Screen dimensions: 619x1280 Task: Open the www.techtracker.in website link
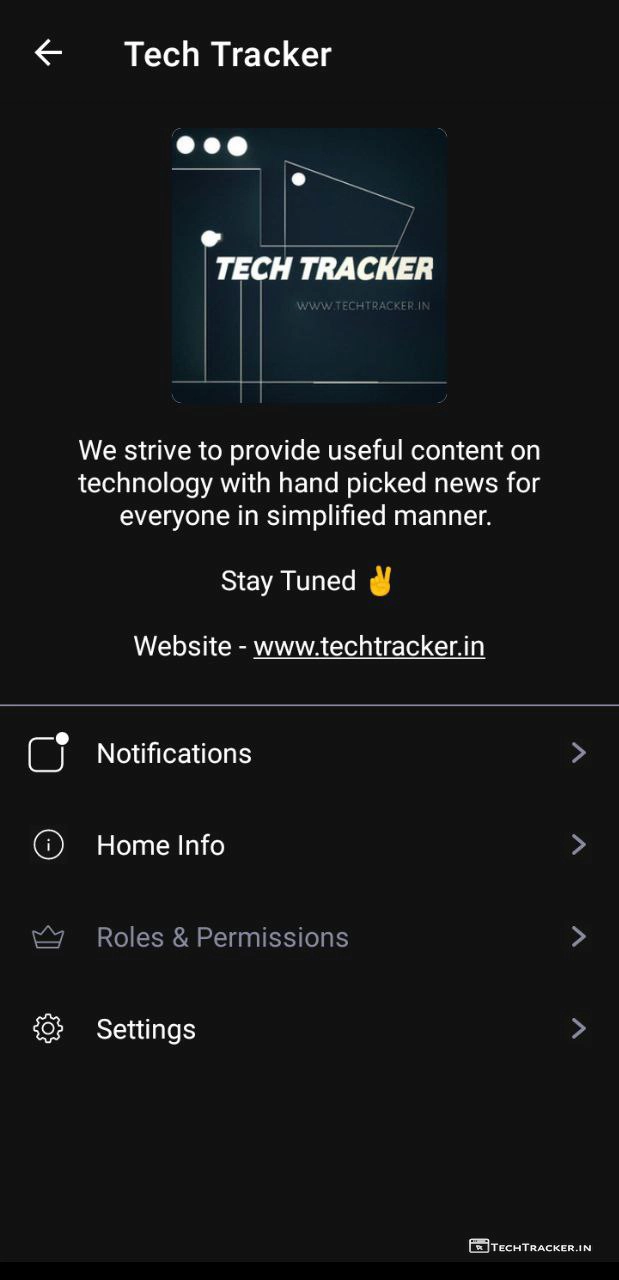(x=369, y=646)
